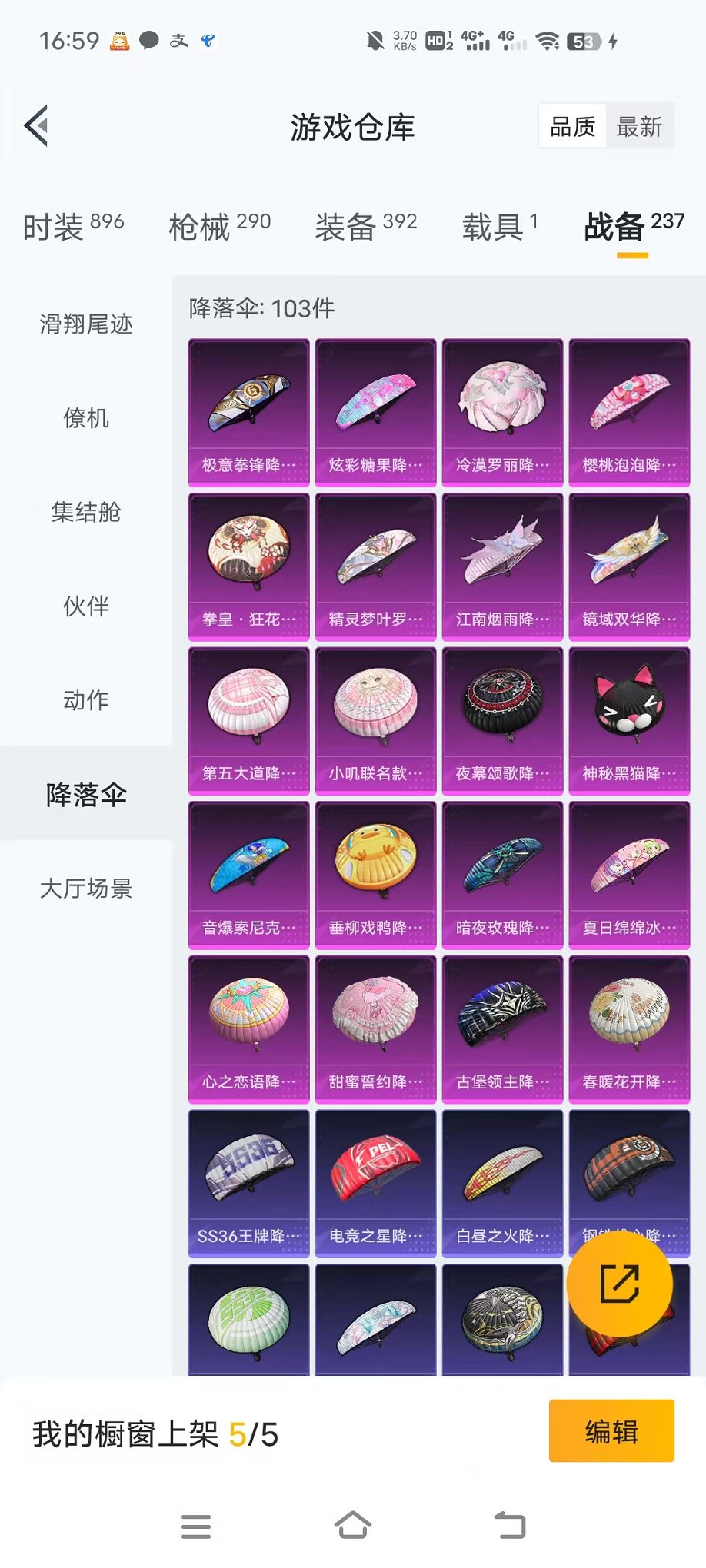Image resolution: width=706 pixels, height=1568 pixels.
Task: Tap the 编辑 button
Action: click(x=611, y=1431)
